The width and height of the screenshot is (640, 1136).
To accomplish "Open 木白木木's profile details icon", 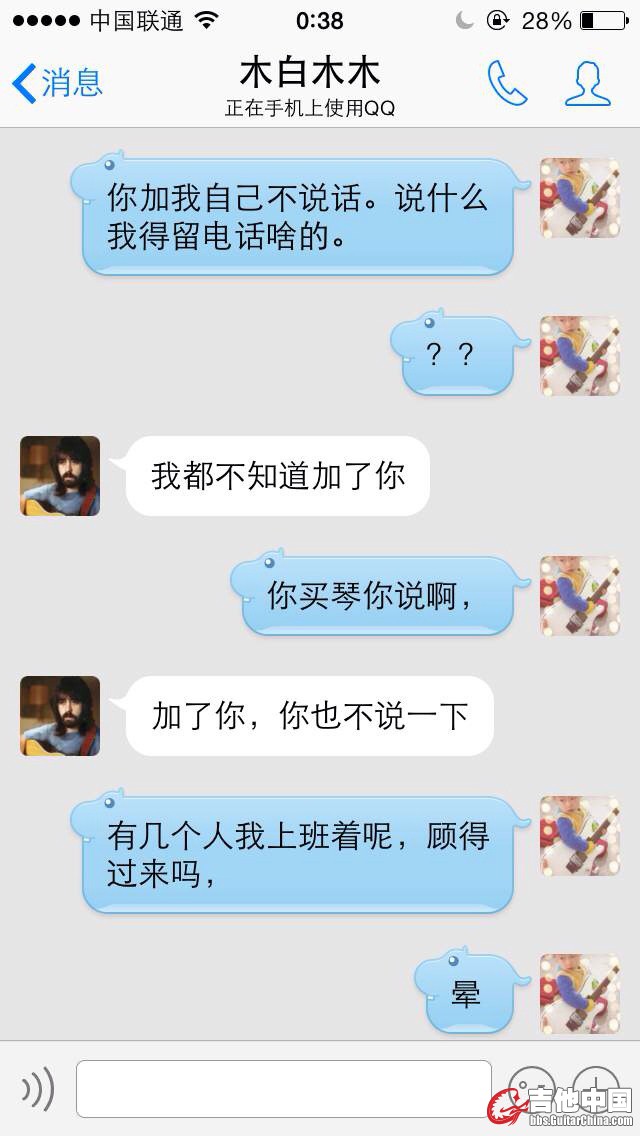I will (587, 83).
